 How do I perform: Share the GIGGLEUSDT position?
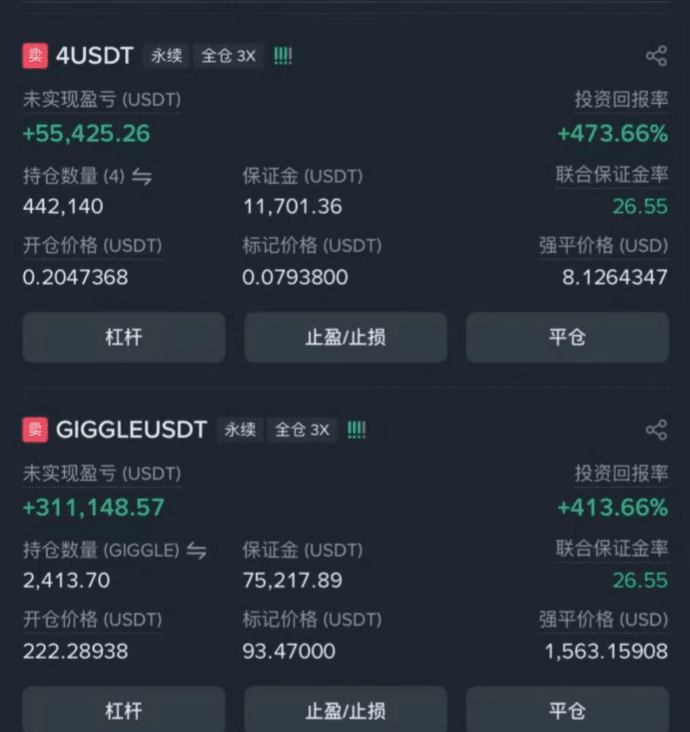656,430
